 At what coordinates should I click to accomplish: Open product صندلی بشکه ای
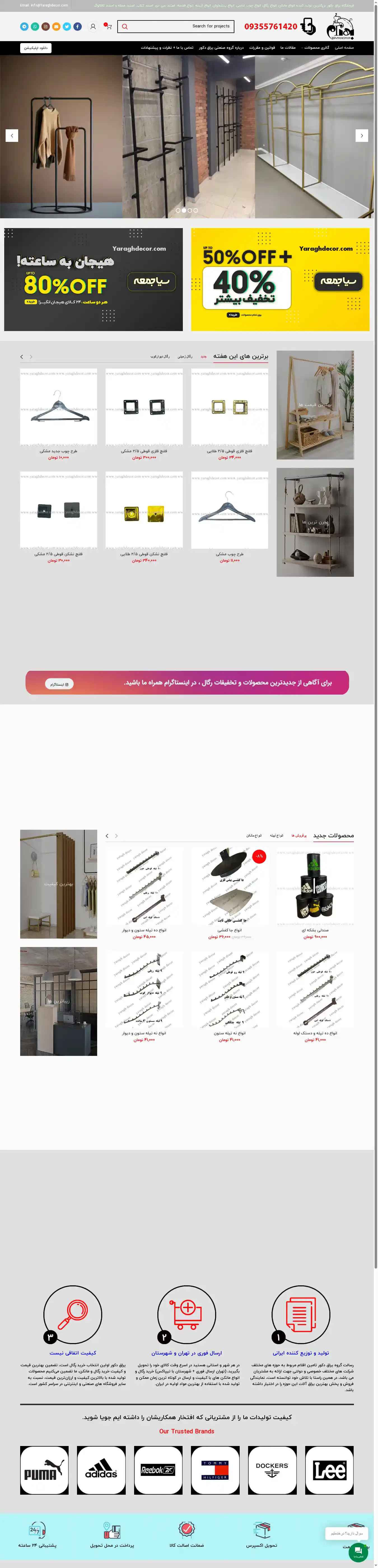point(315,930)
